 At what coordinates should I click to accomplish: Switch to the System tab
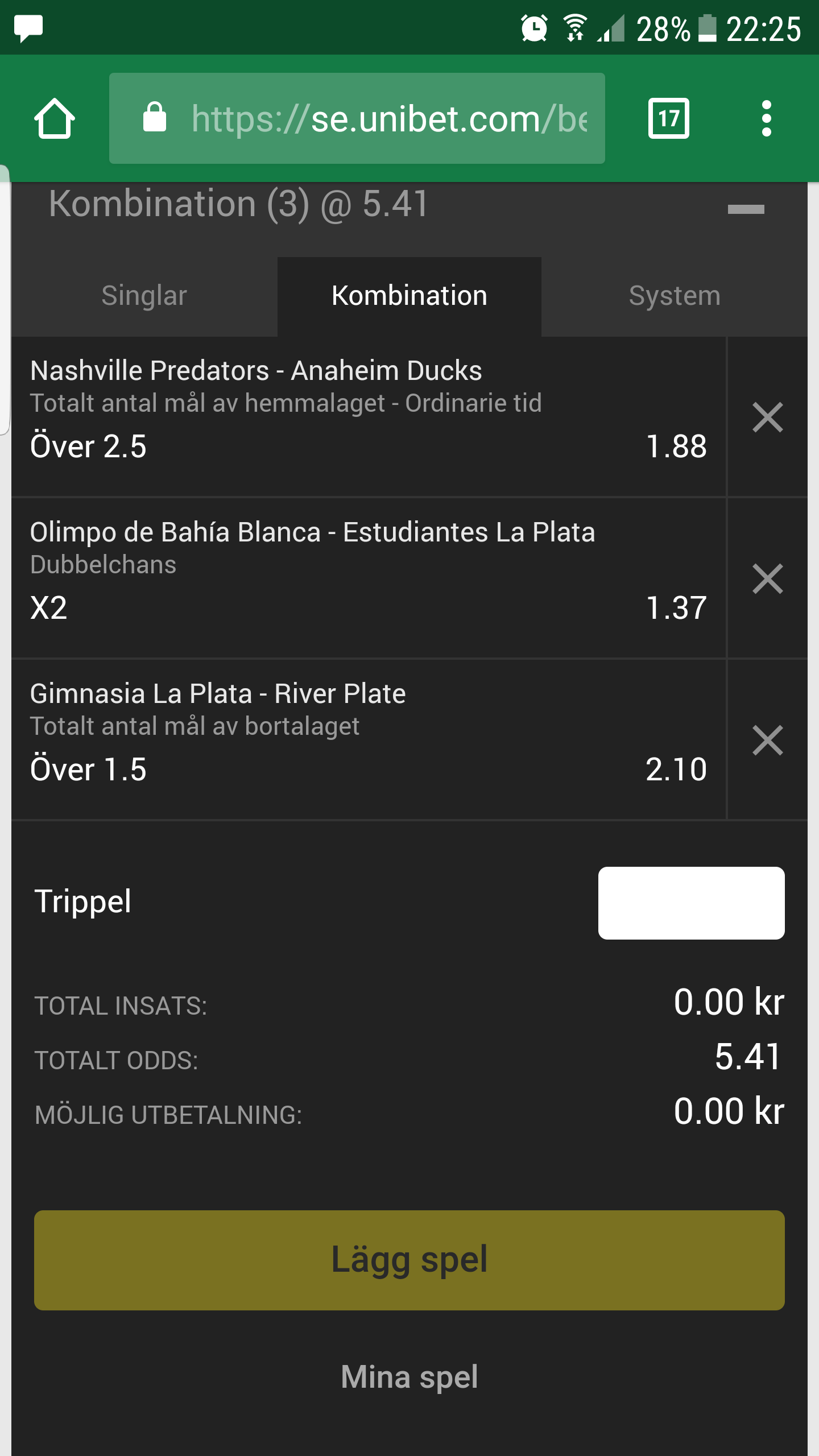pos(675,296)
